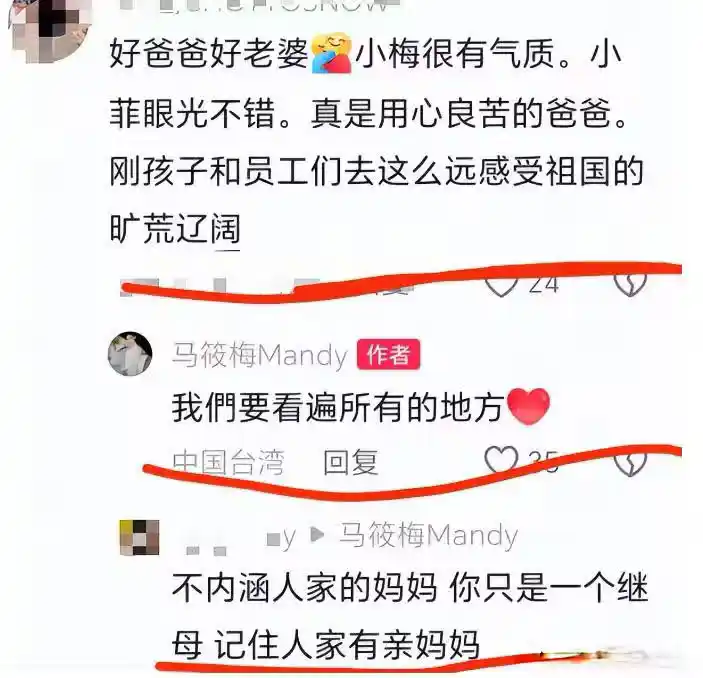Screen dimensions: 703x678
Task: Dislike the comment about 好爸爸好老婆
Action: [x=630, y=283]
